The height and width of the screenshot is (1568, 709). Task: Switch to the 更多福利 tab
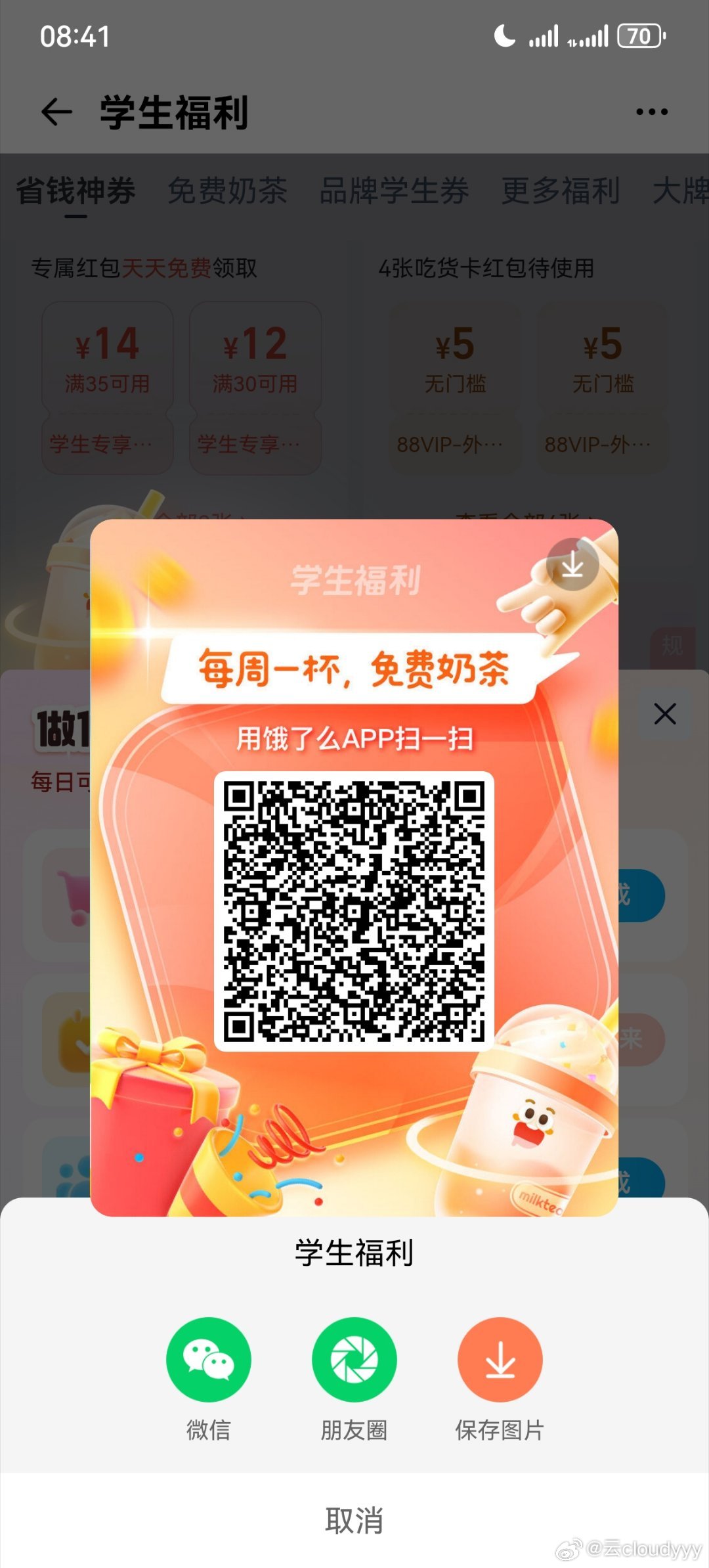pos(560,190)
